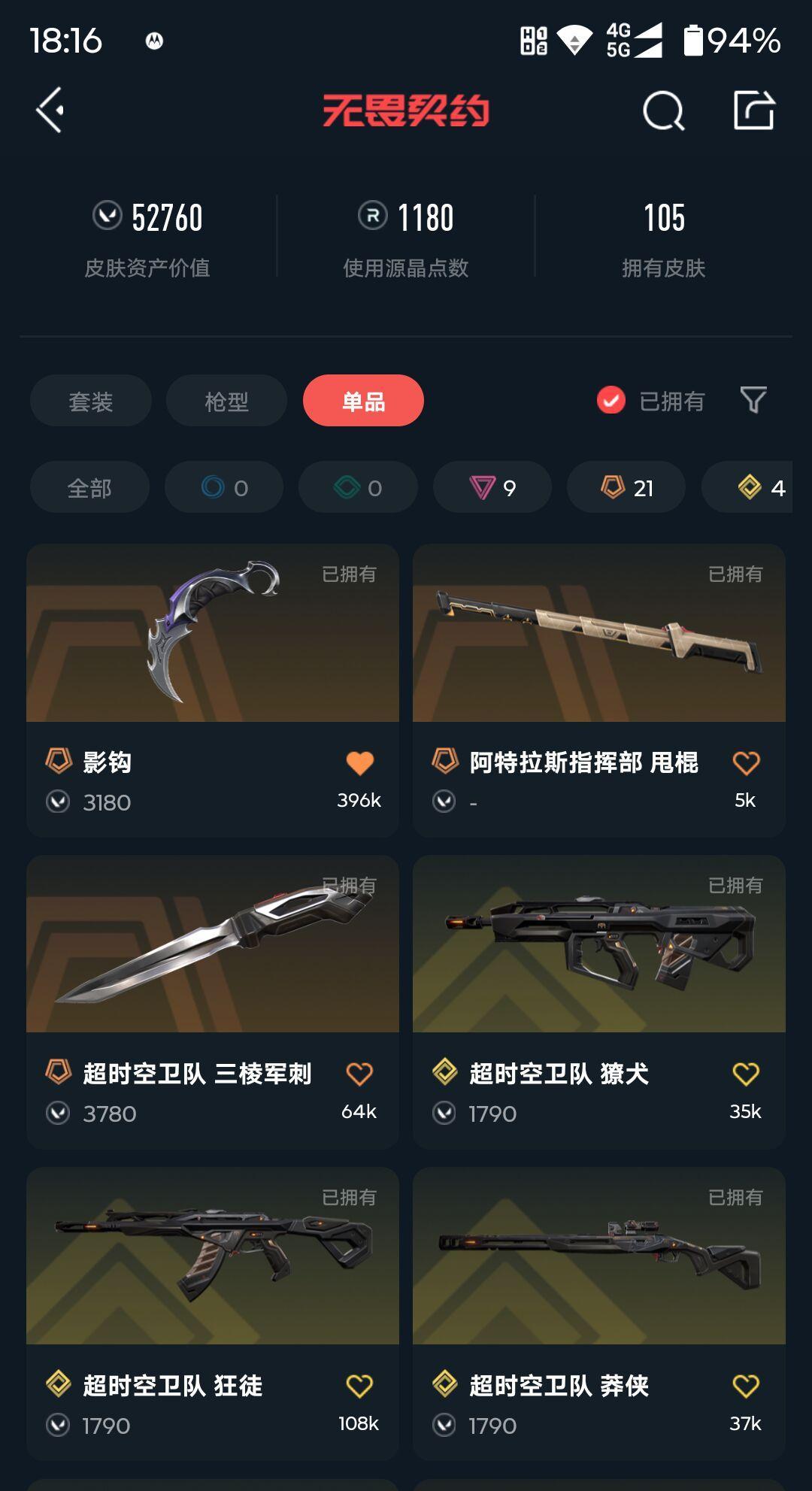Switch to the 枪型 tab
Image resolution: width=812 pixels, height=1491 pixels.
[x=226, y=401]
